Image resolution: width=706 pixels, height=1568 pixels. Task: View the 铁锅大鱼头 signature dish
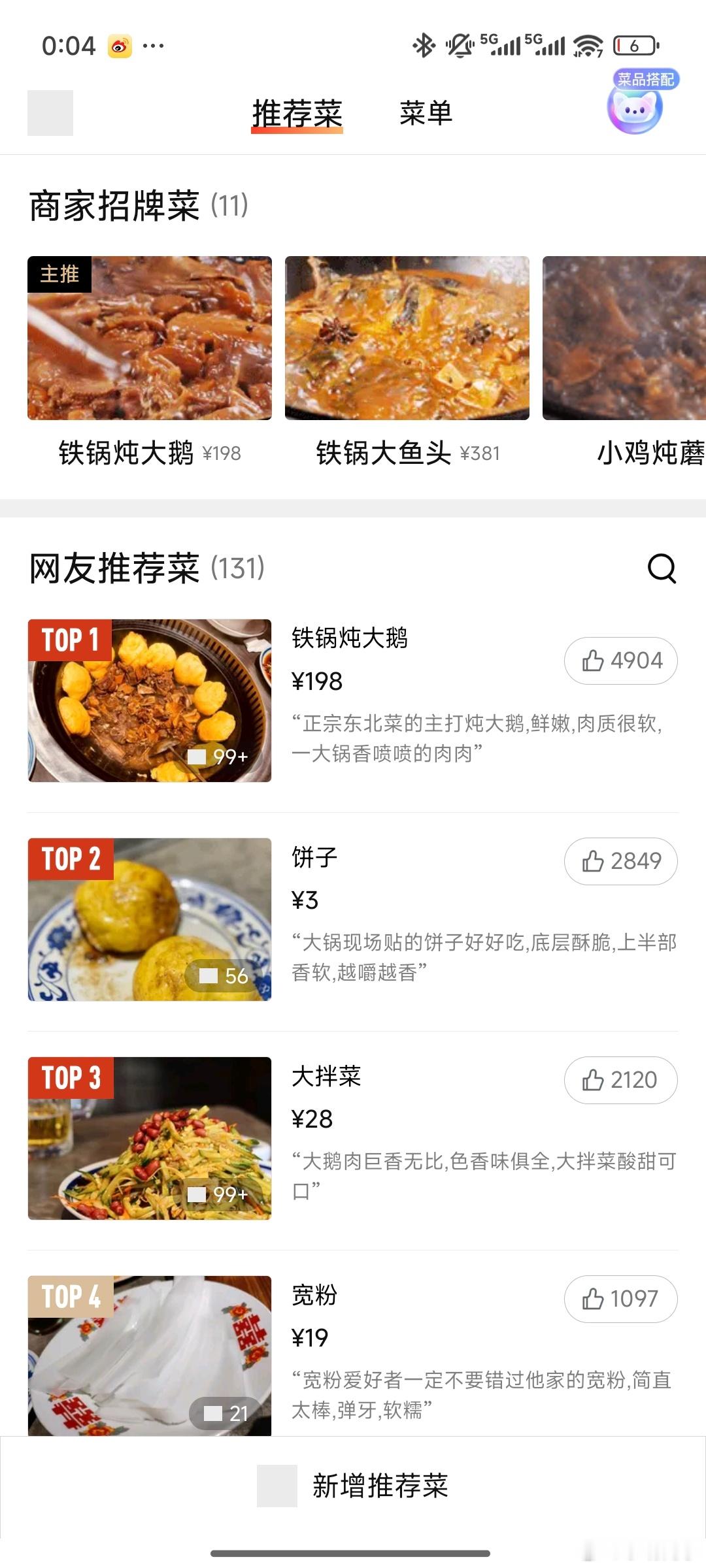(x=407, y=338)
